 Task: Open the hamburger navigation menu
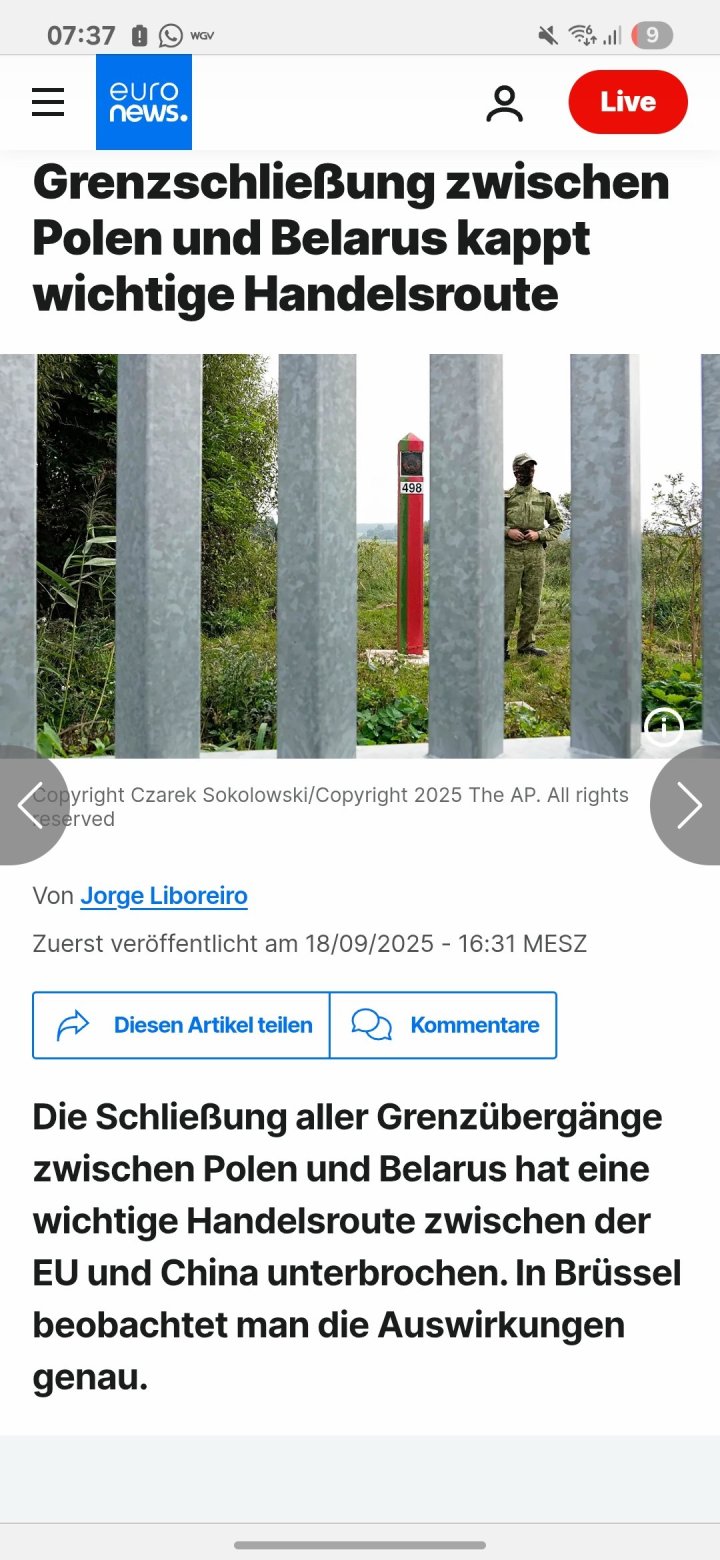point(48,102)
